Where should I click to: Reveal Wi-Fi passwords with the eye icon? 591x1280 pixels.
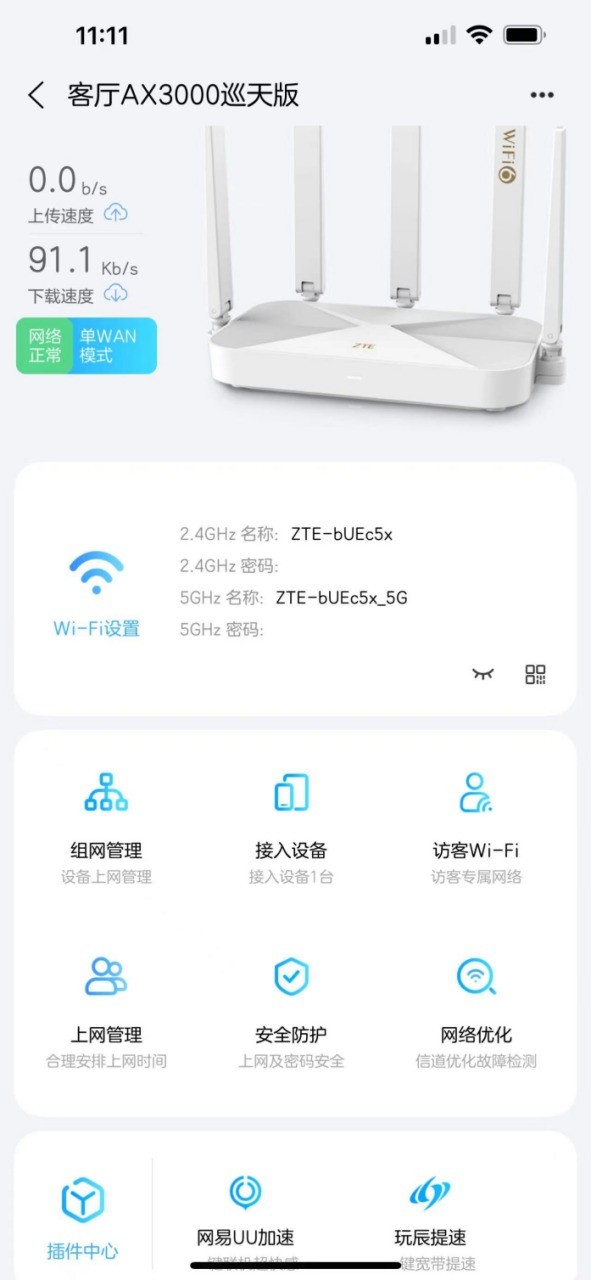pyautogui.click(x=483, y=674)
